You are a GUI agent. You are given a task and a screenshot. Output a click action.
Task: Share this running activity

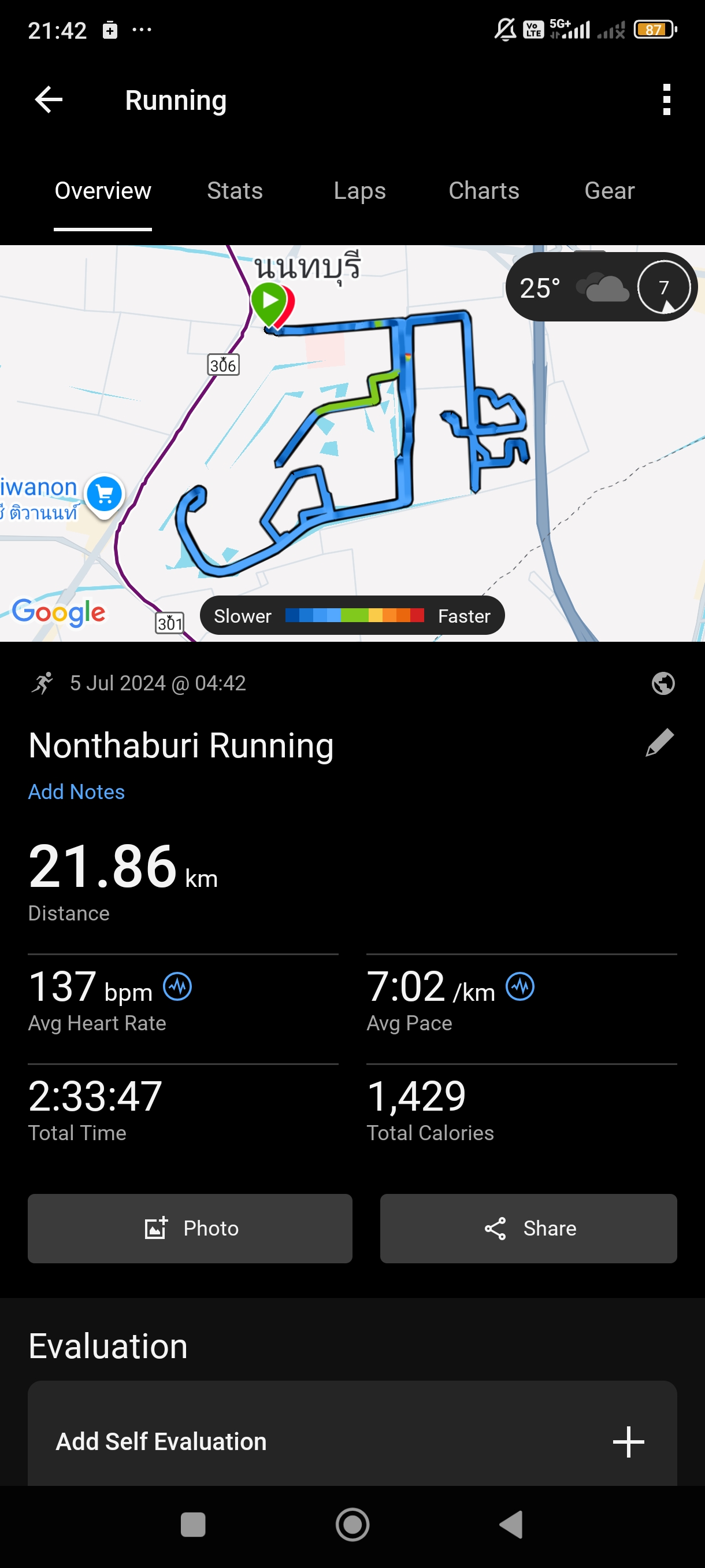tap(528, 1229)
